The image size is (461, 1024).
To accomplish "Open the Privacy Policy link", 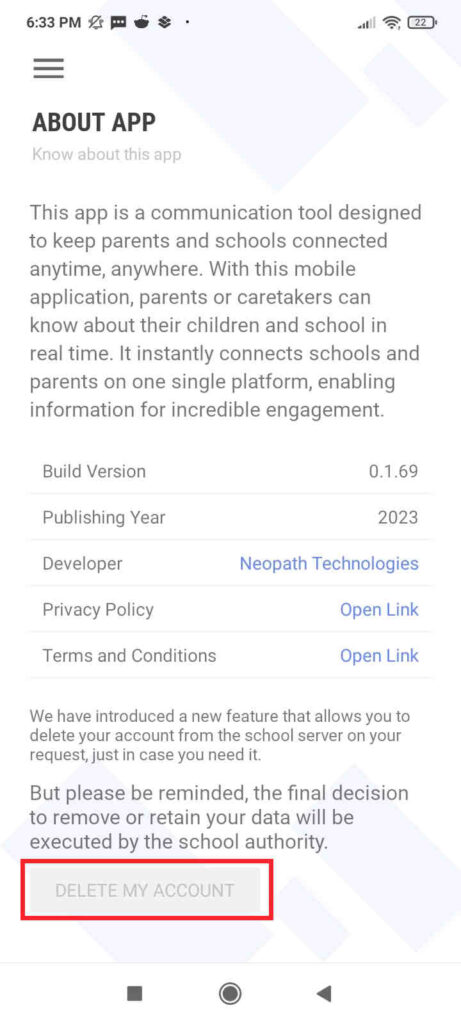I will 379,609.
